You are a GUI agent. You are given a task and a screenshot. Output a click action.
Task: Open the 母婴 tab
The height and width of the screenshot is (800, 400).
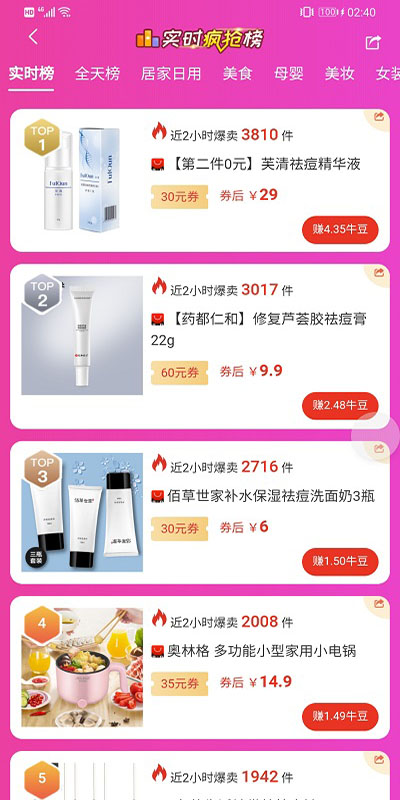tap(288, 74)
